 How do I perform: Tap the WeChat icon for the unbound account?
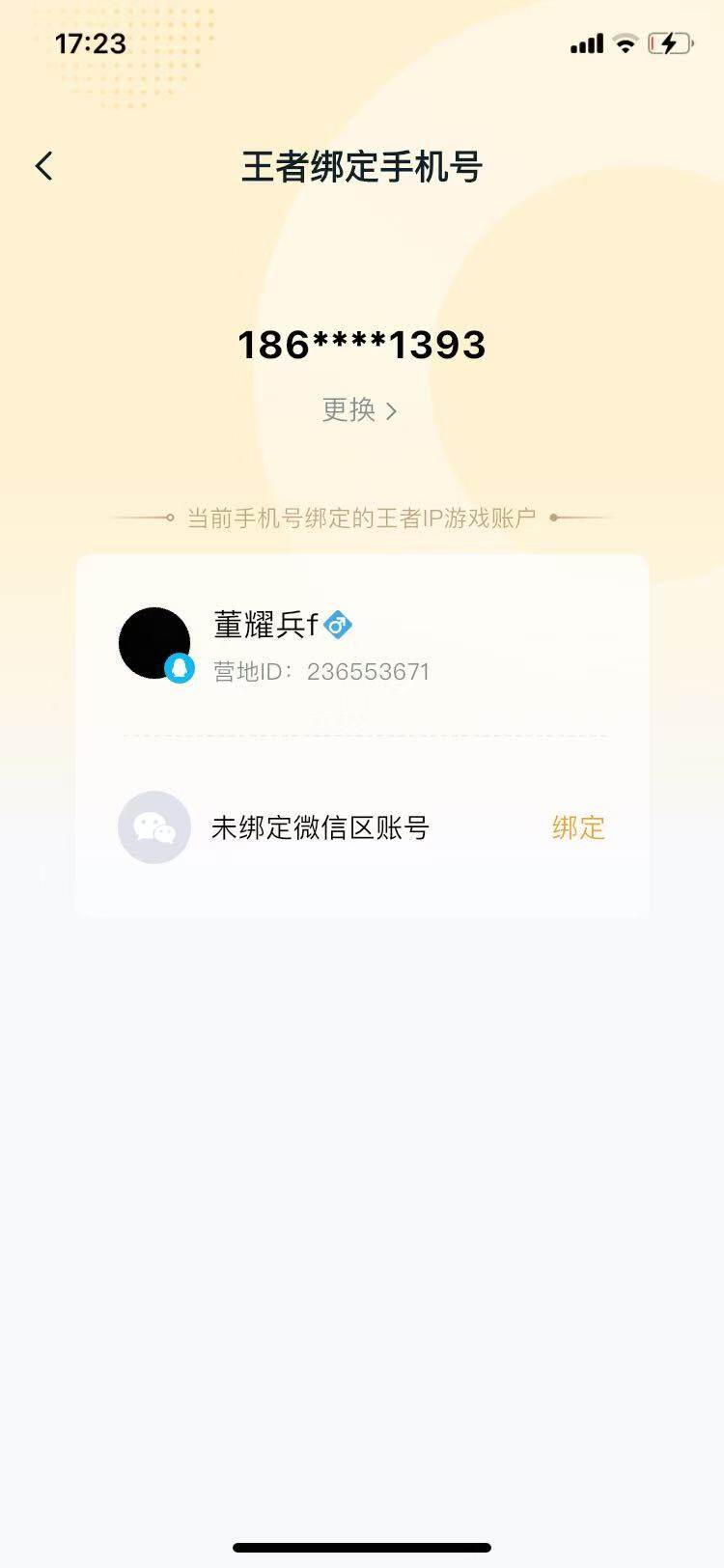coord(153,828)
